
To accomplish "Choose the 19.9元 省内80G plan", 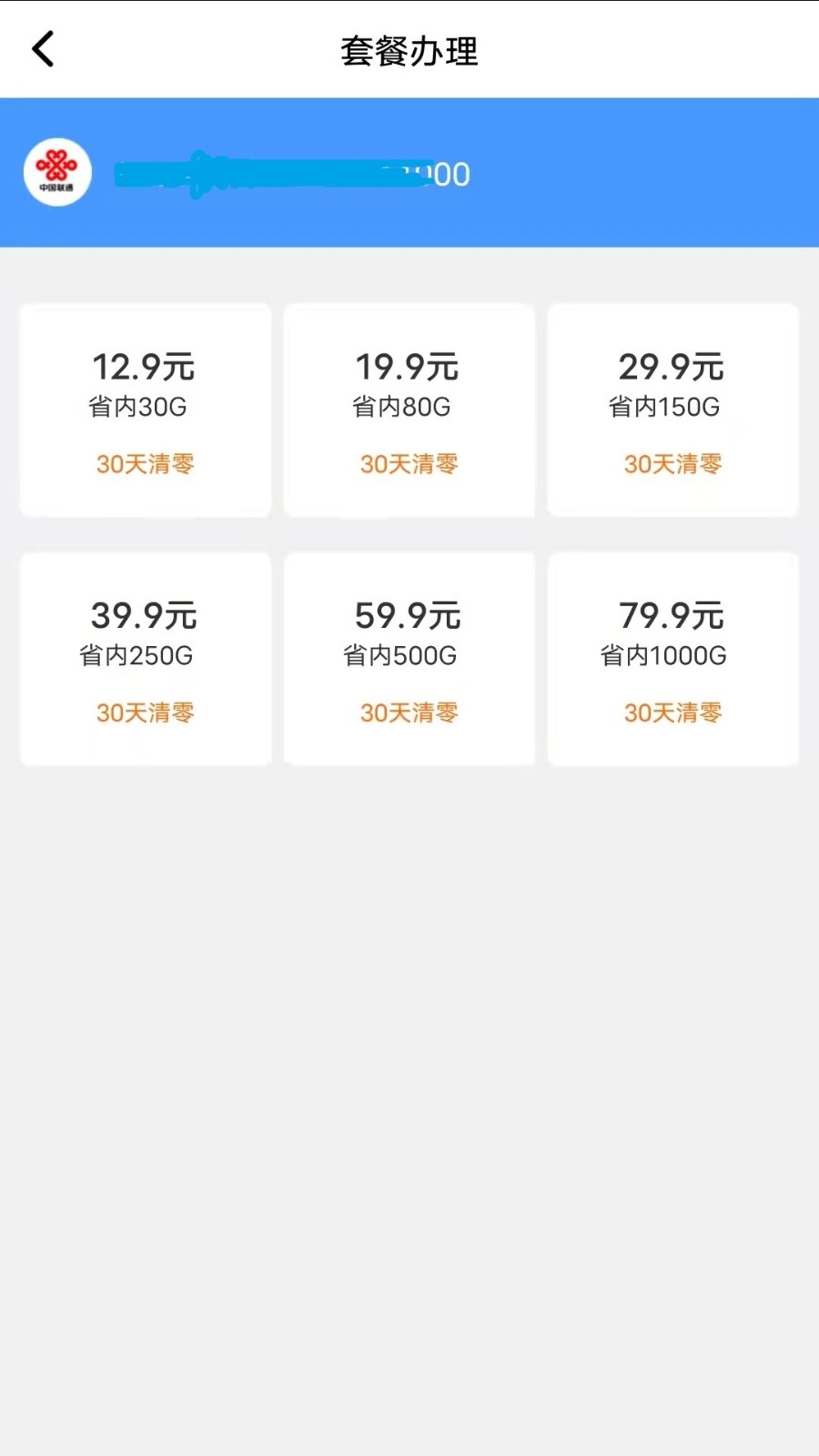I will click(409, 410).
